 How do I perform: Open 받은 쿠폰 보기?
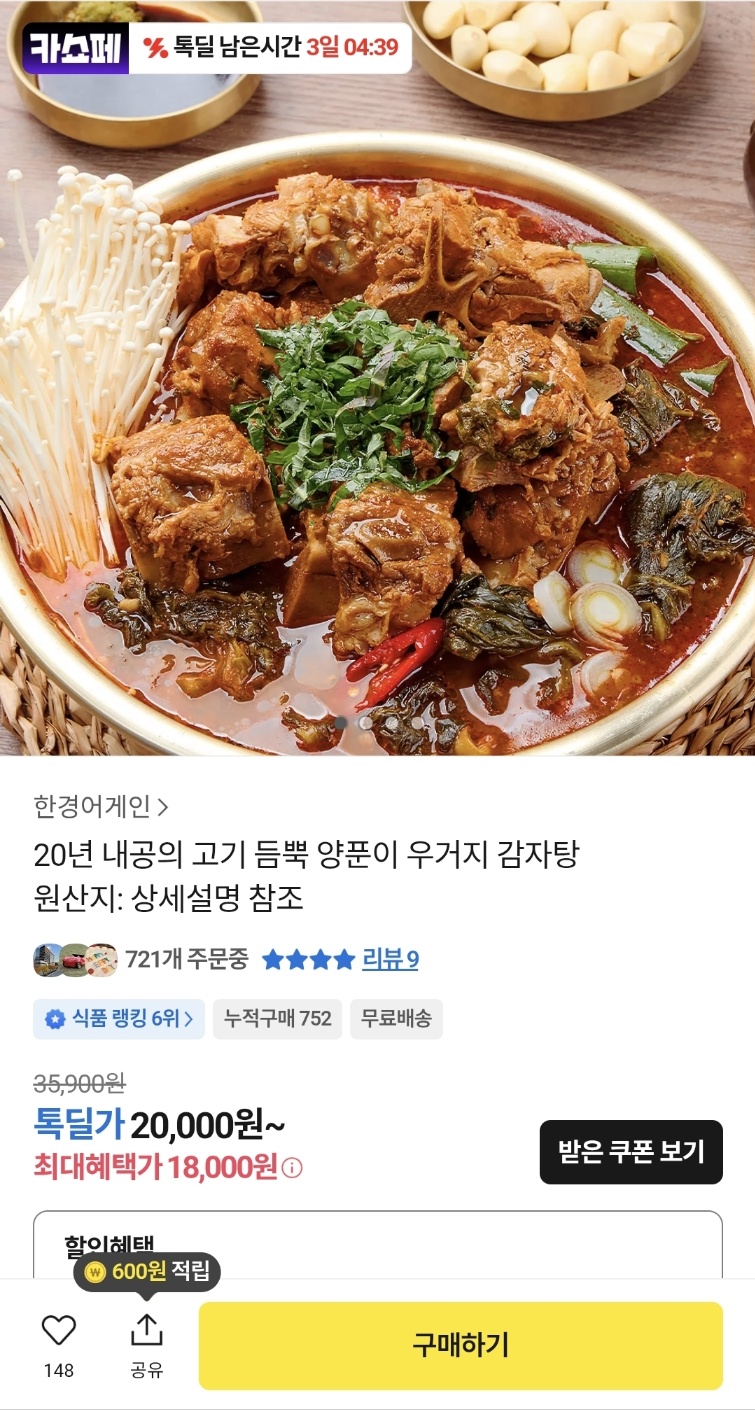(x=629, y=1151)
